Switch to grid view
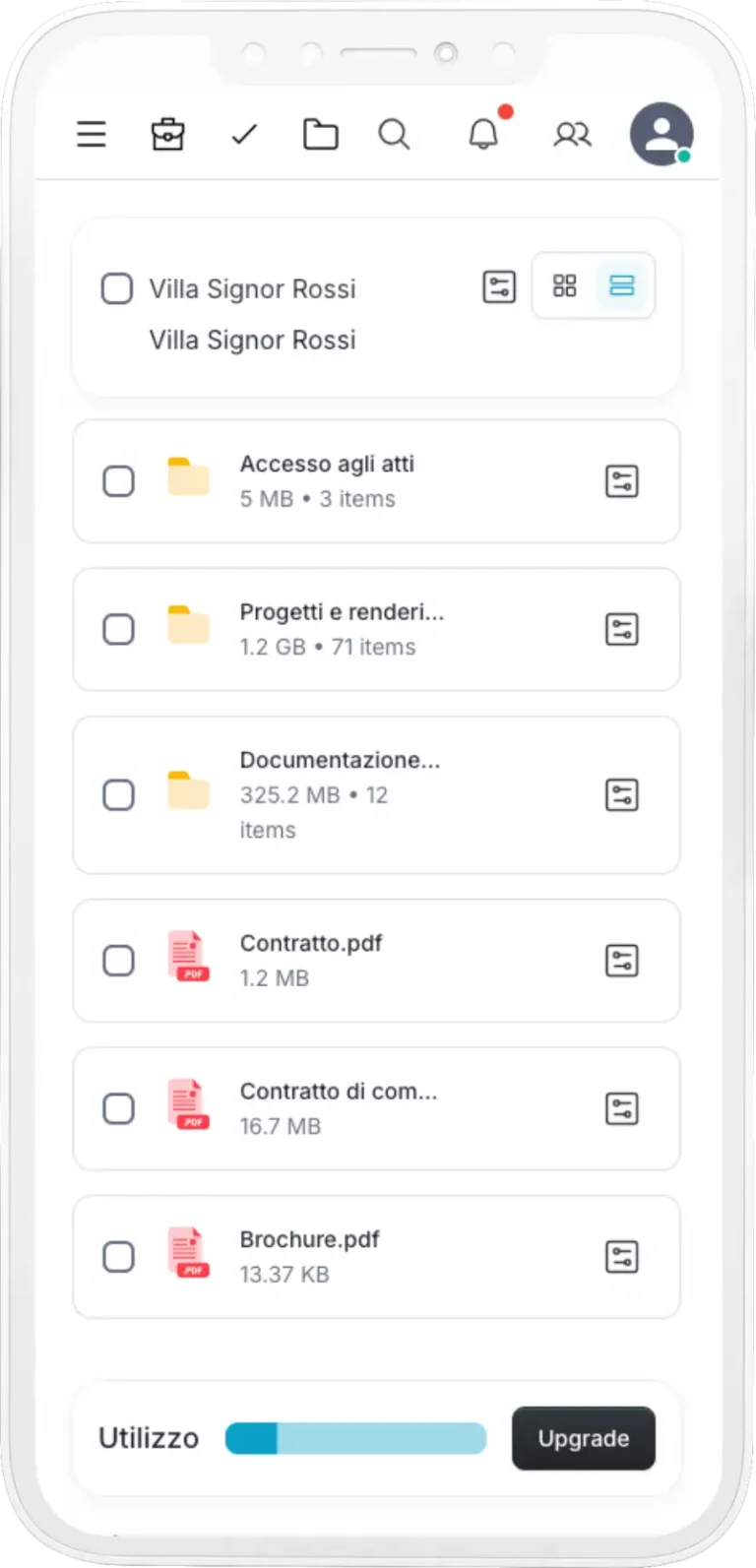 pyautogui.click(x=564, y=285)
